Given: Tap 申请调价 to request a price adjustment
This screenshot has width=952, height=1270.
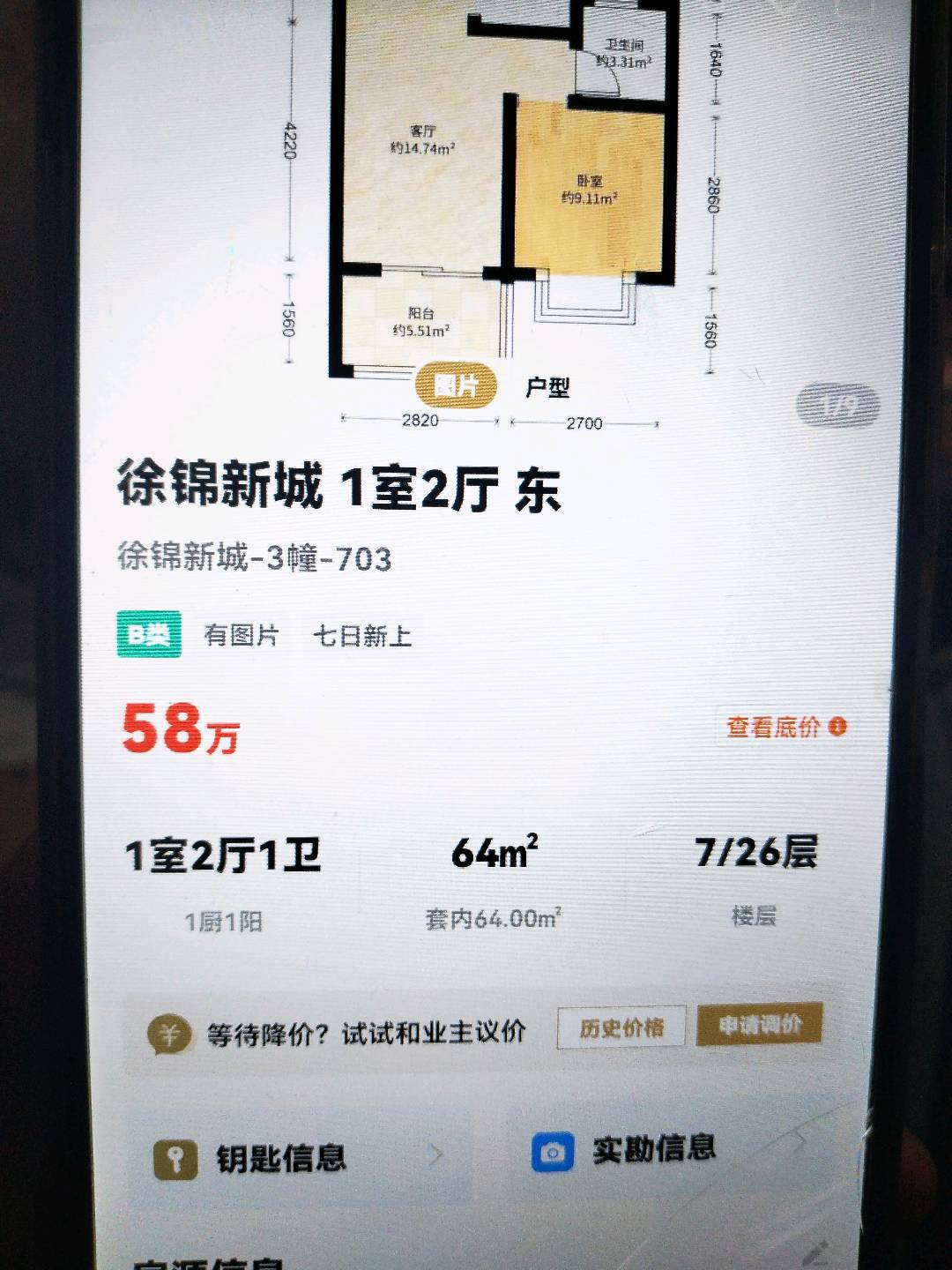Looking at the screenshot, I should click(760, 1025).
